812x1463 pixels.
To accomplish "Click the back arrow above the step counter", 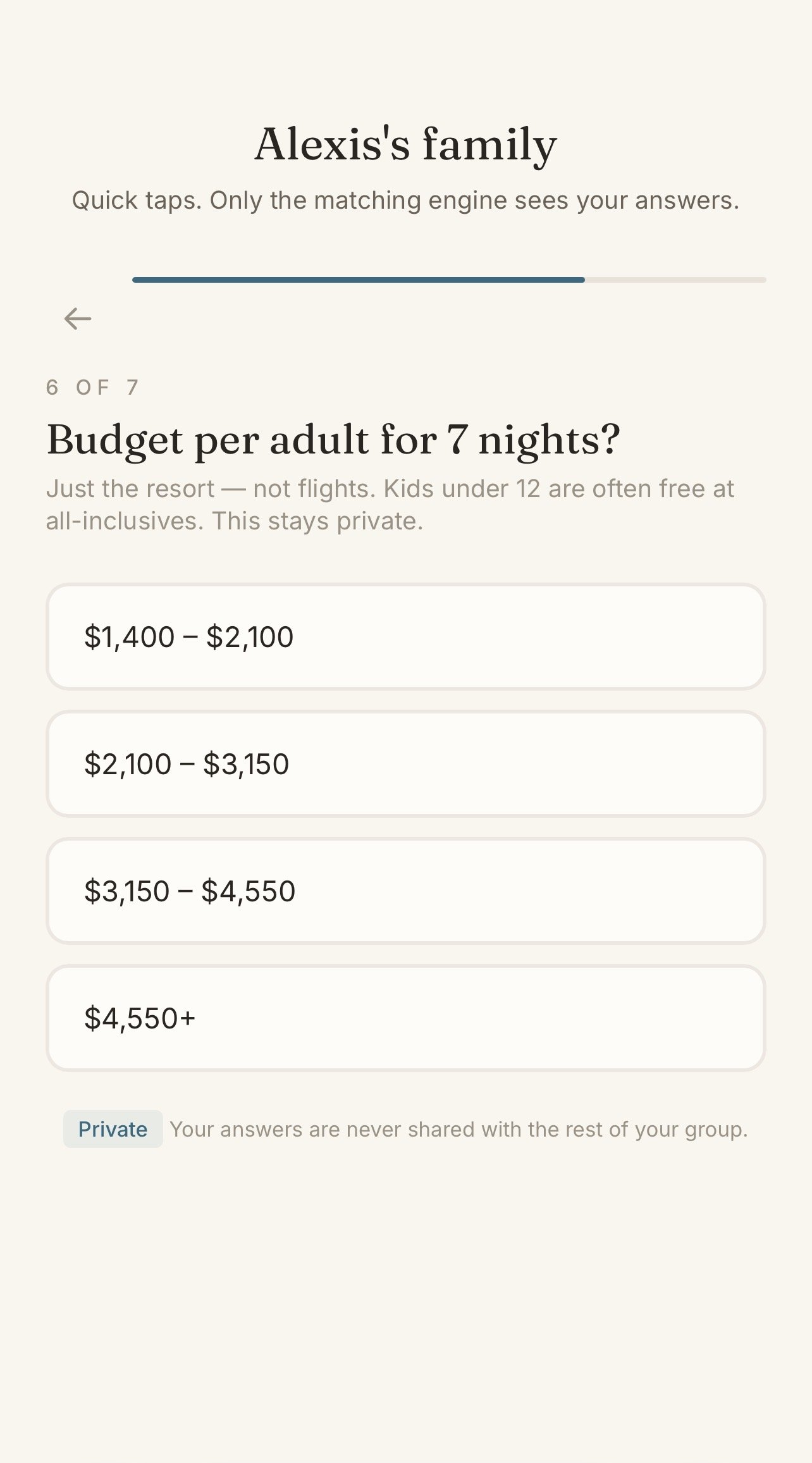I will pos(78,319).
